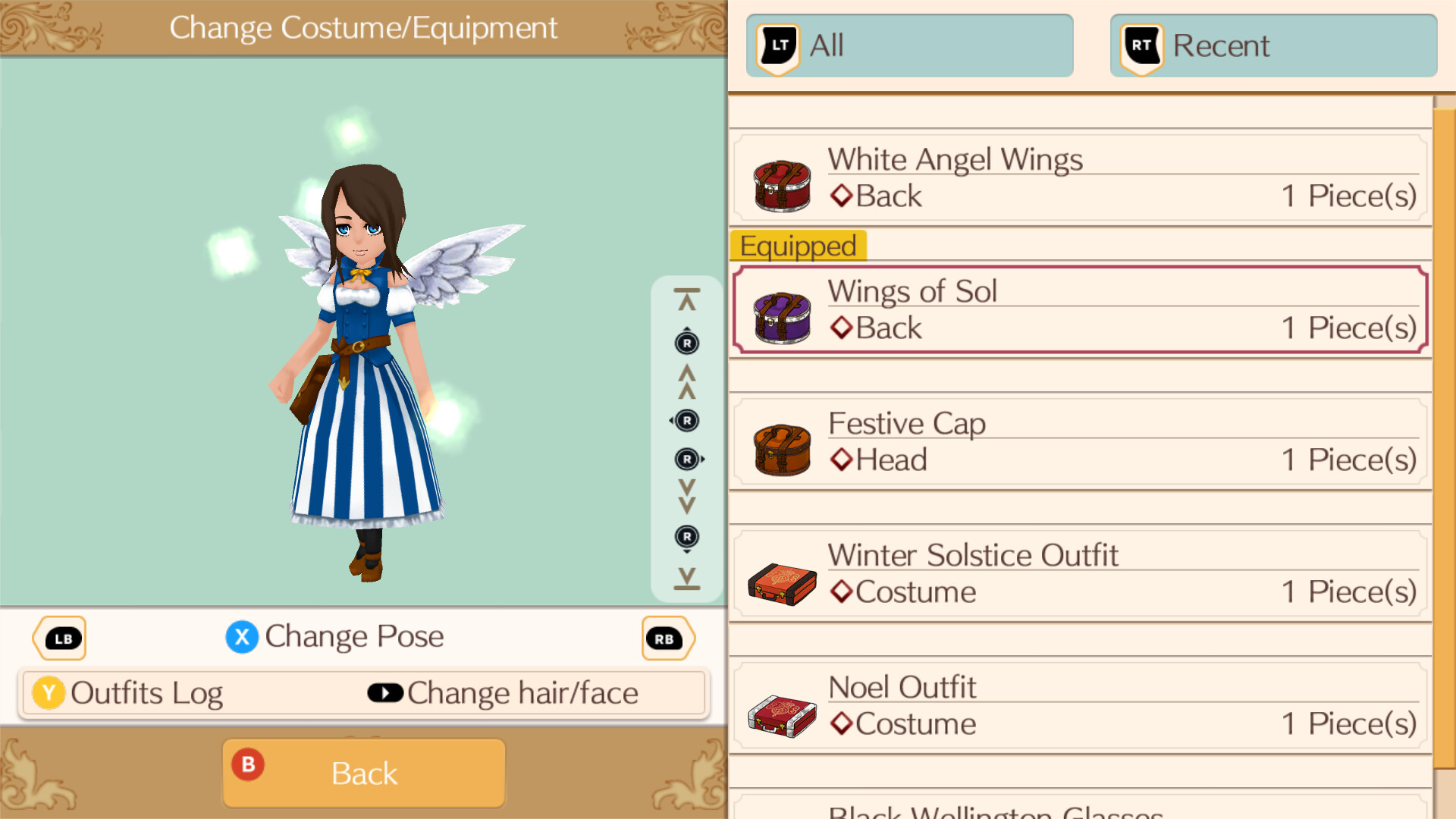Jump to top of the item list
The height and width of the screenshot is (819, 1456).
687,300
